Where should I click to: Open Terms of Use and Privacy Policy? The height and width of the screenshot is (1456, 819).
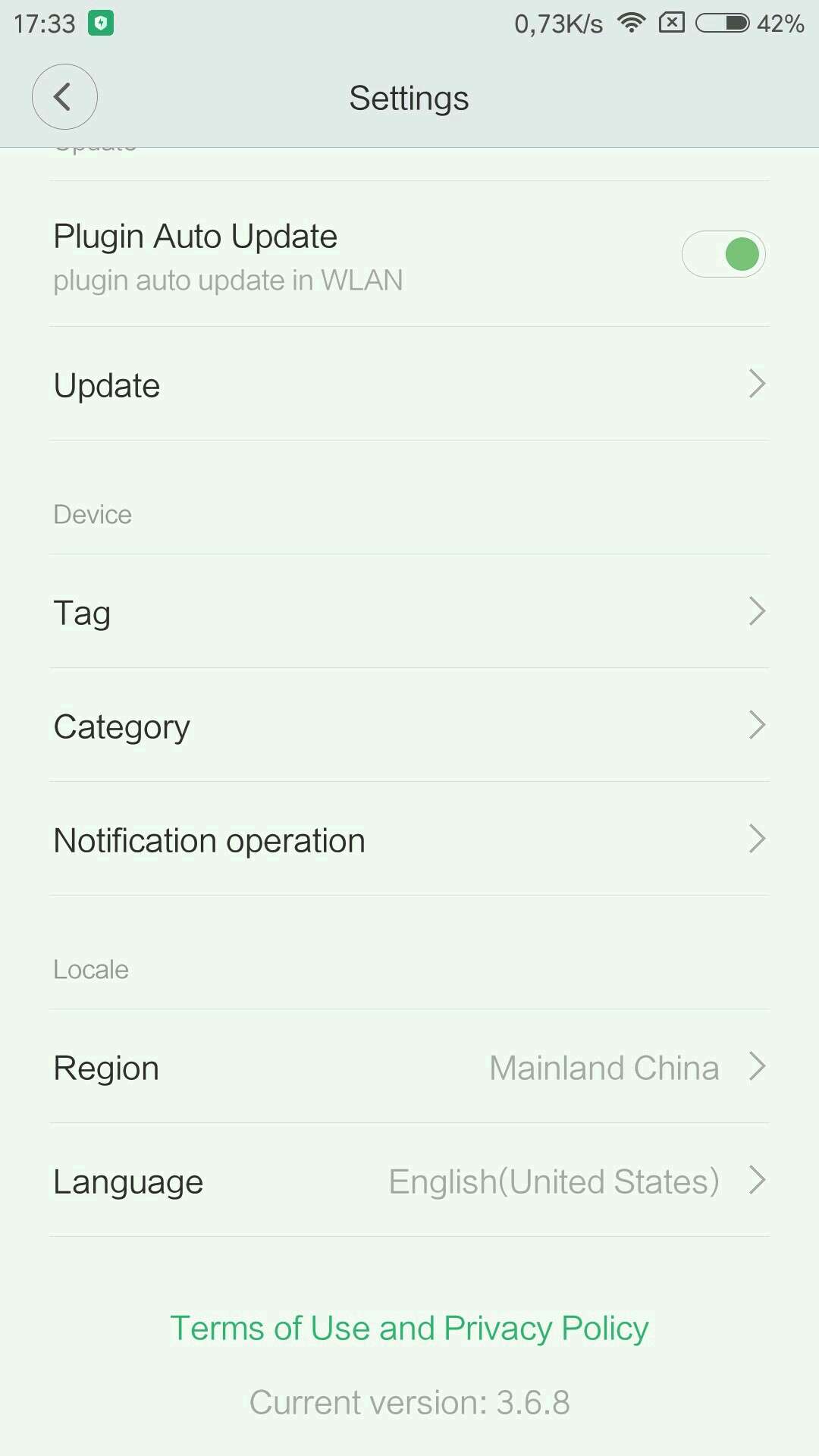point(409,1328)
